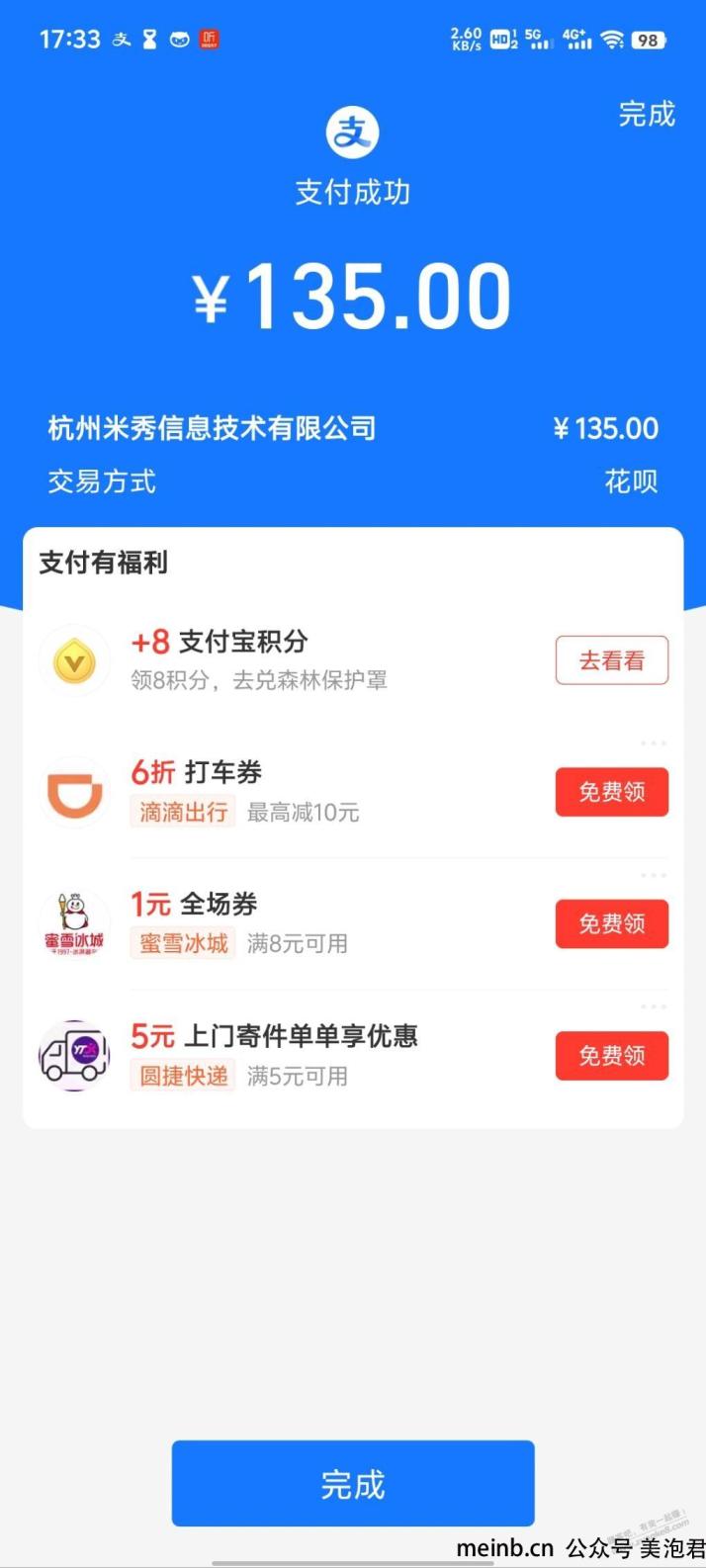Claim the 滴滴出行 6折打车券 with 免费领
The image size is (706, 1568).
click(612, 792)
